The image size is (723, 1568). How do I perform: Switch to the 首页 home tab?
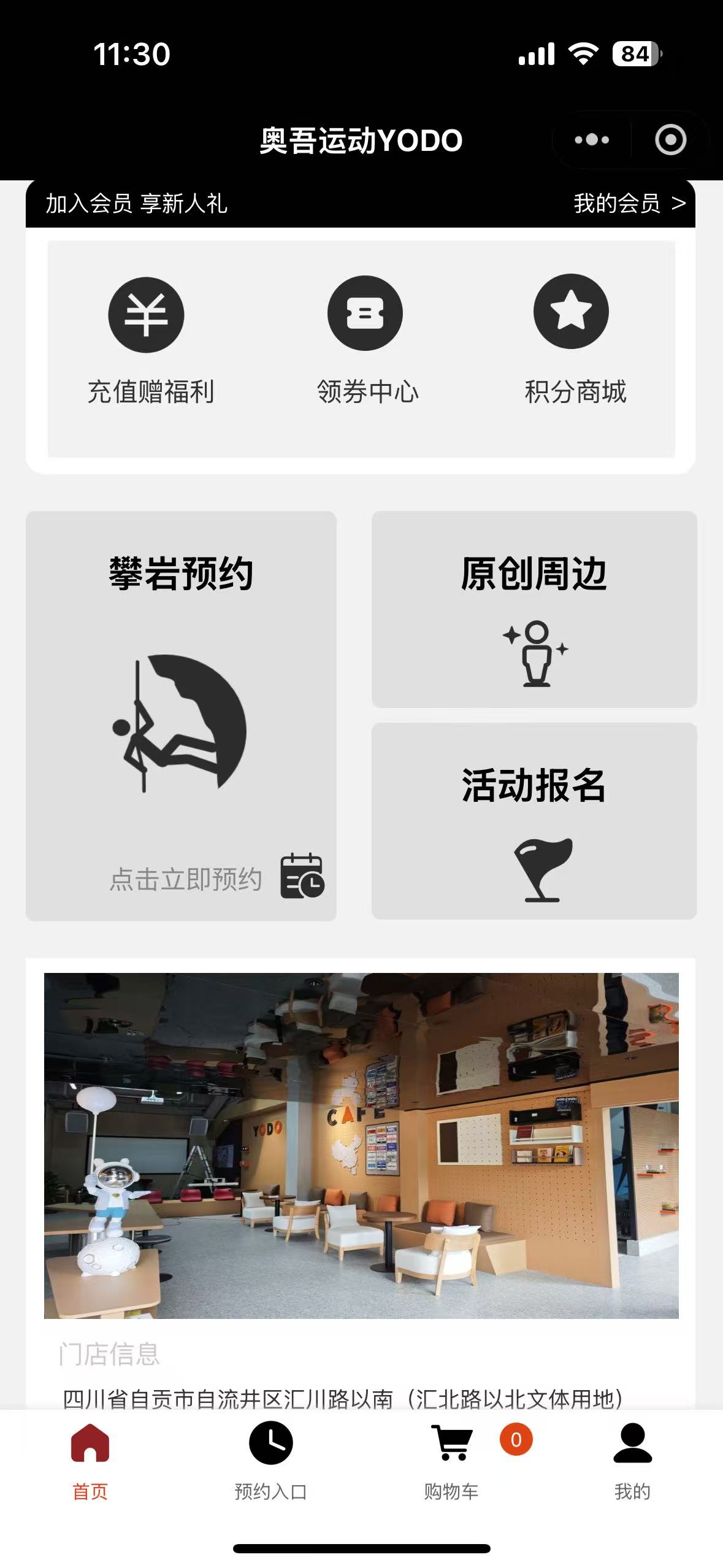pyautogui.click(x=90, y=1461)
